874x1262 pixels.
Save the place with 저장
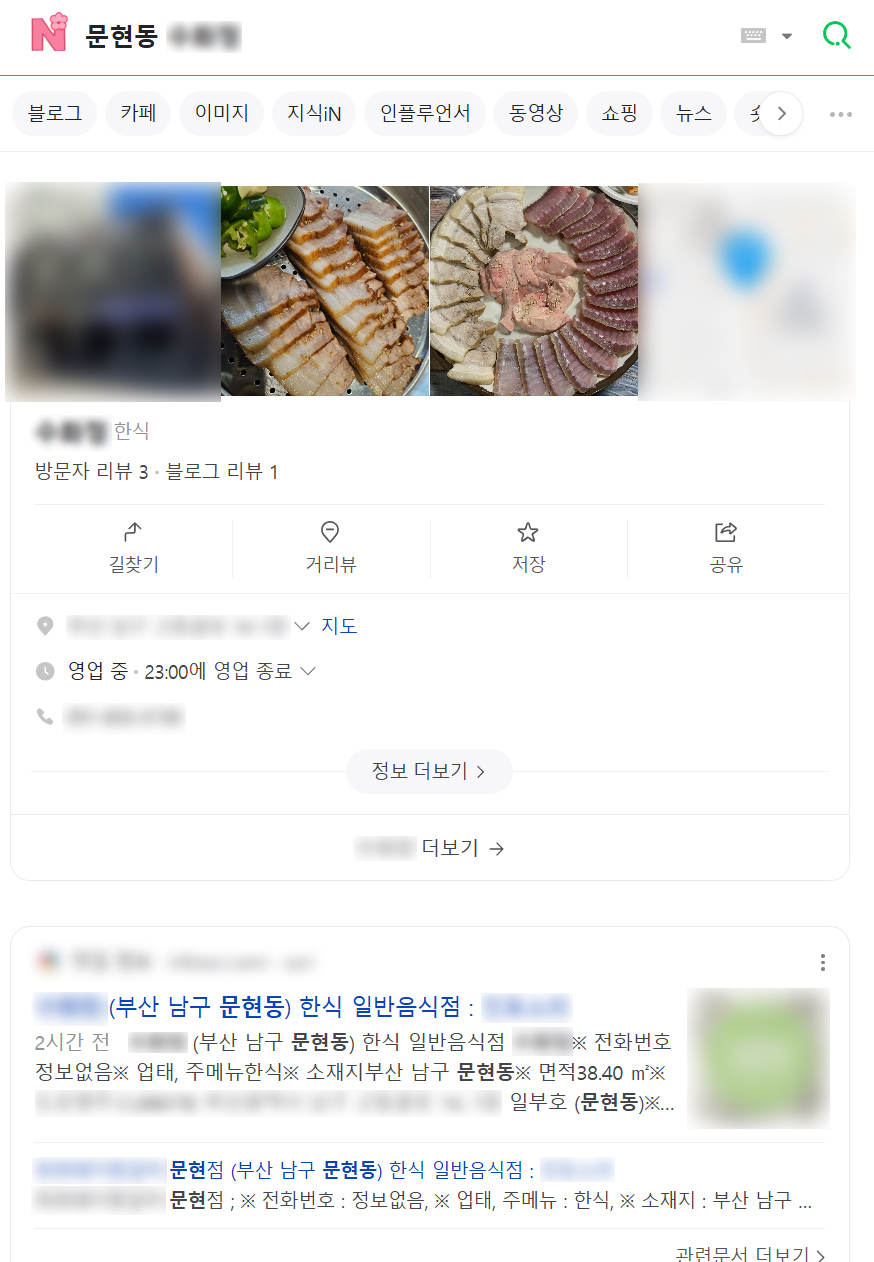pyautogui.click(x=528, y=548)
